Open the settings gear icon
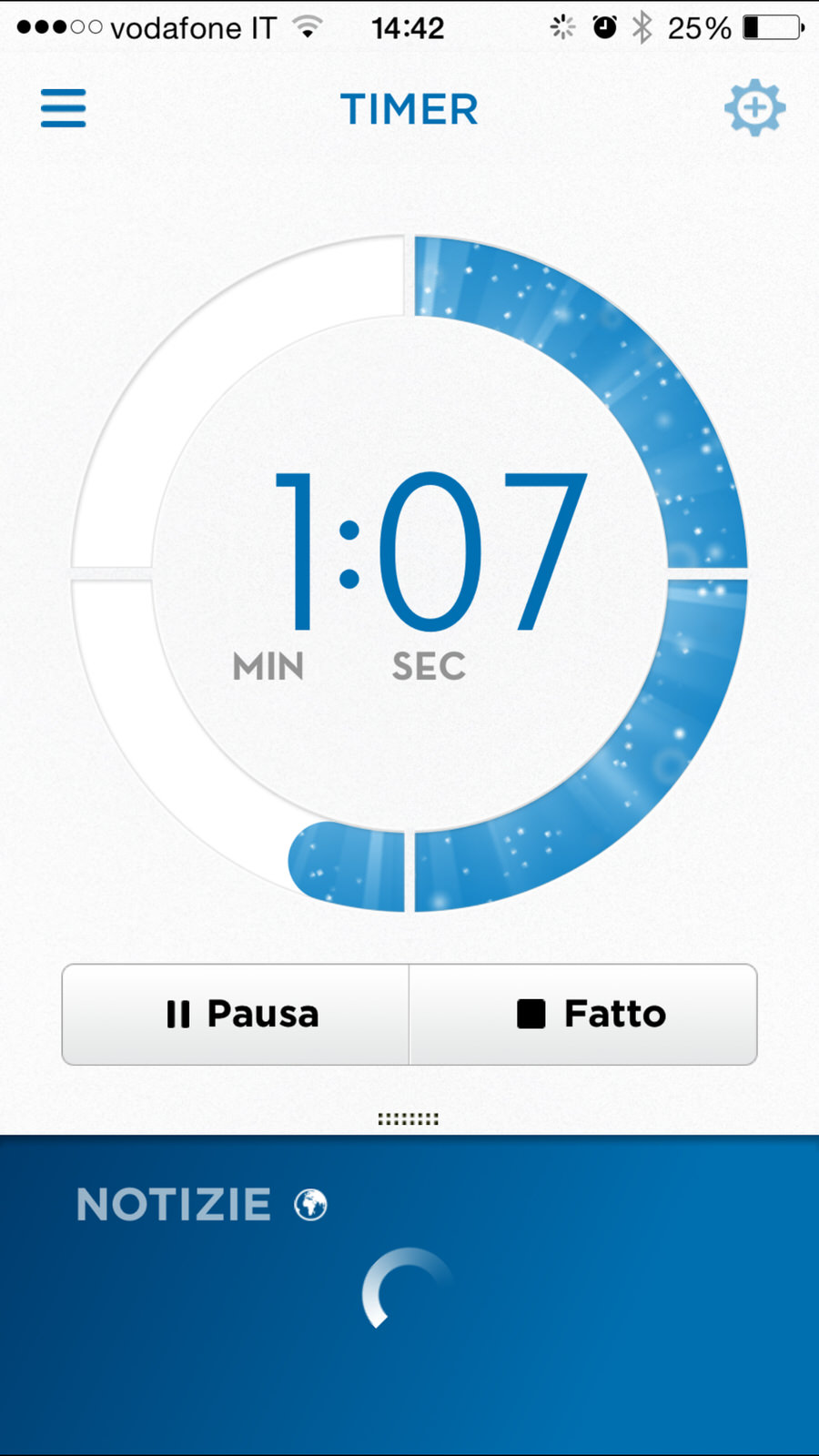Image resolution: width=819 pixels, height=1456 pixels. pyautogui.click(x=754, y=108)
